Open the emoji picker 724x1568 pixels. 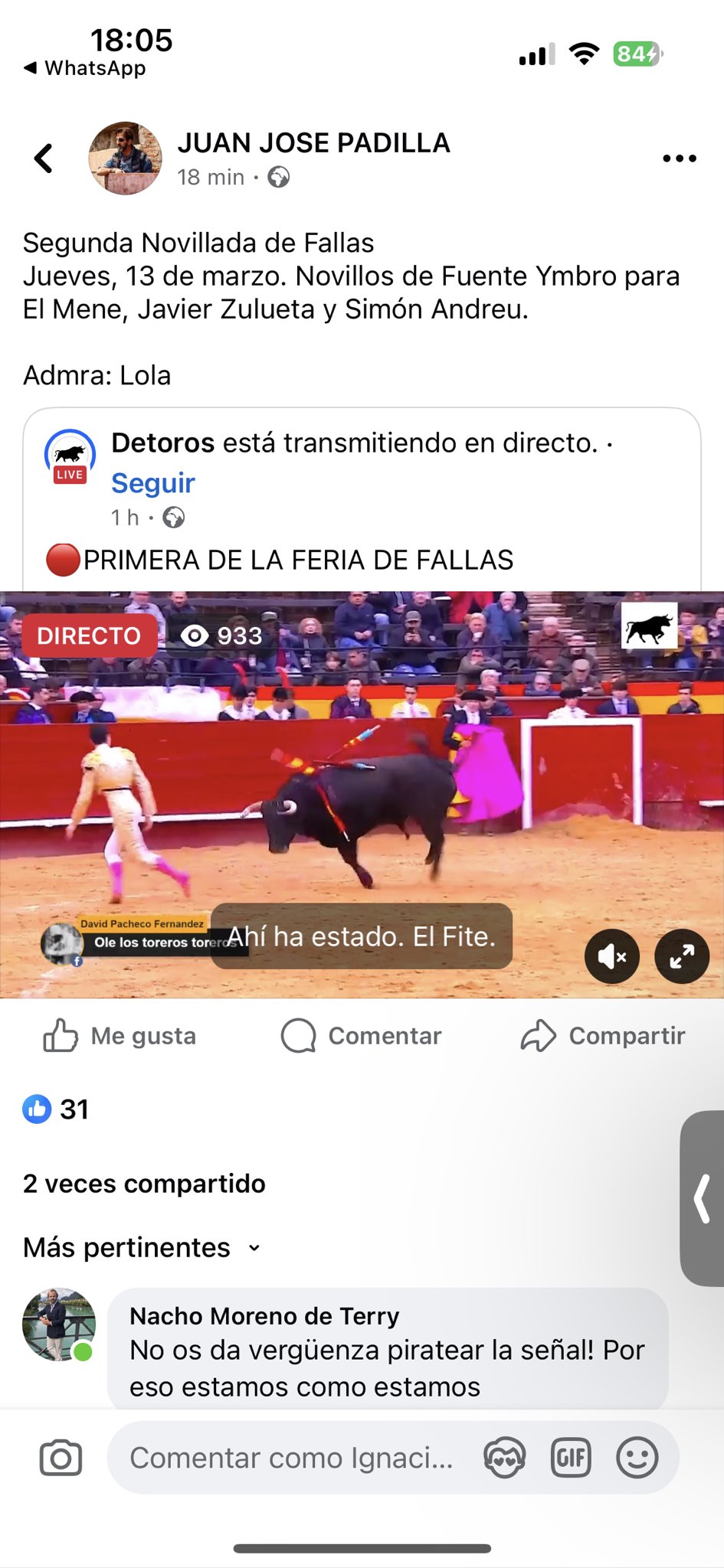637,1458
